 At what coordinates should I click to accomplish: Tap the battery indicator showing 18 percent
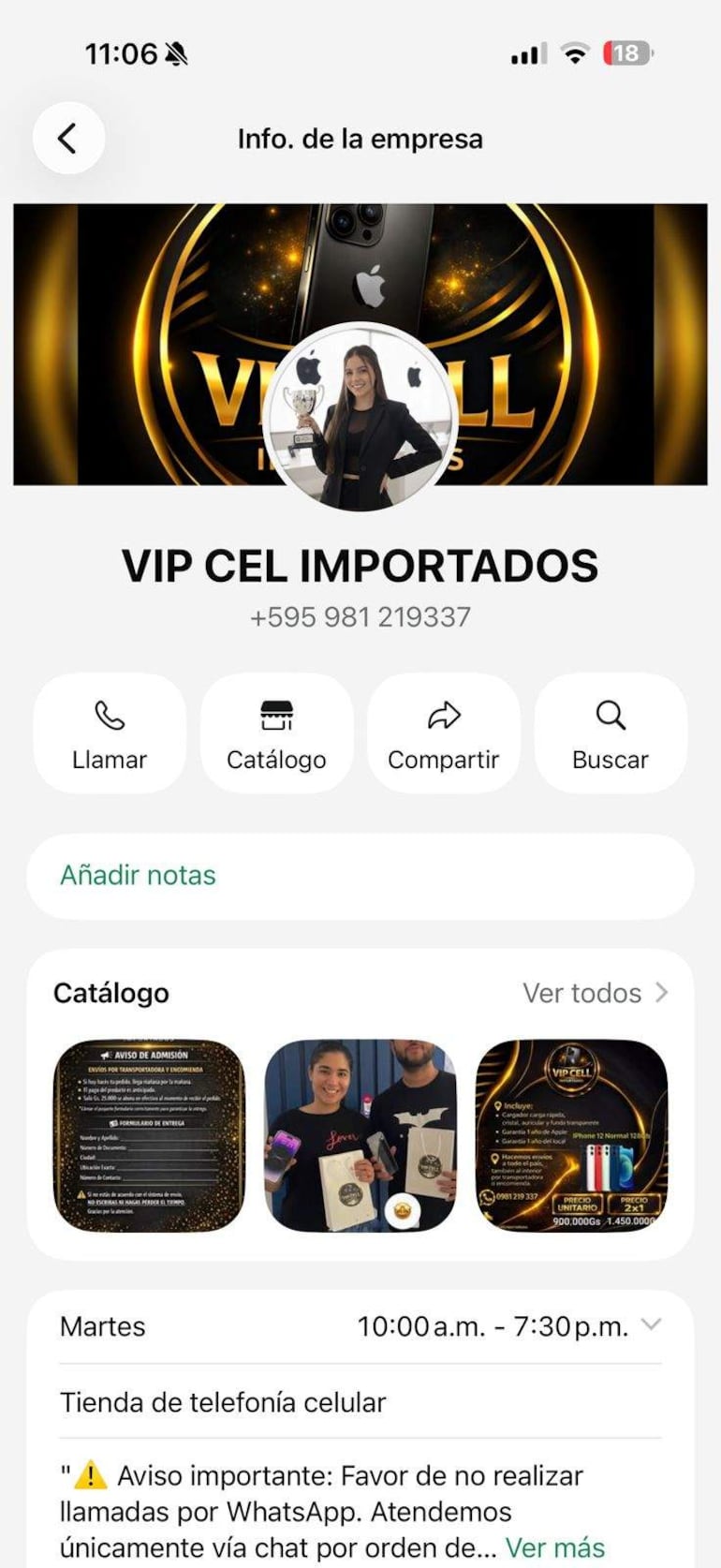click(x=625, y=53)
